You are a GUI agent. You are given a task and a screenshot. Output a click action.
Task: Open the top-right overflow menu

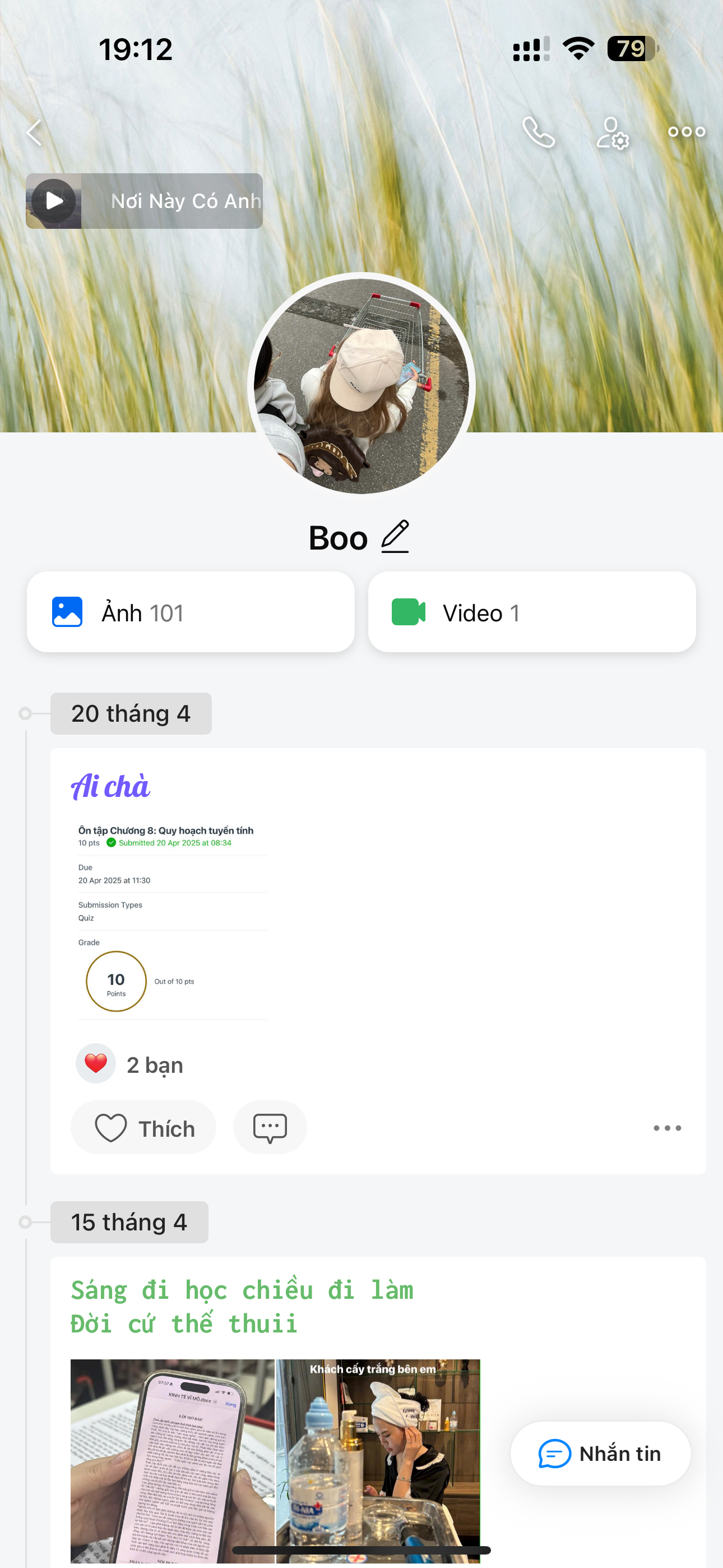pyautogui.click(x=686, y=132)
